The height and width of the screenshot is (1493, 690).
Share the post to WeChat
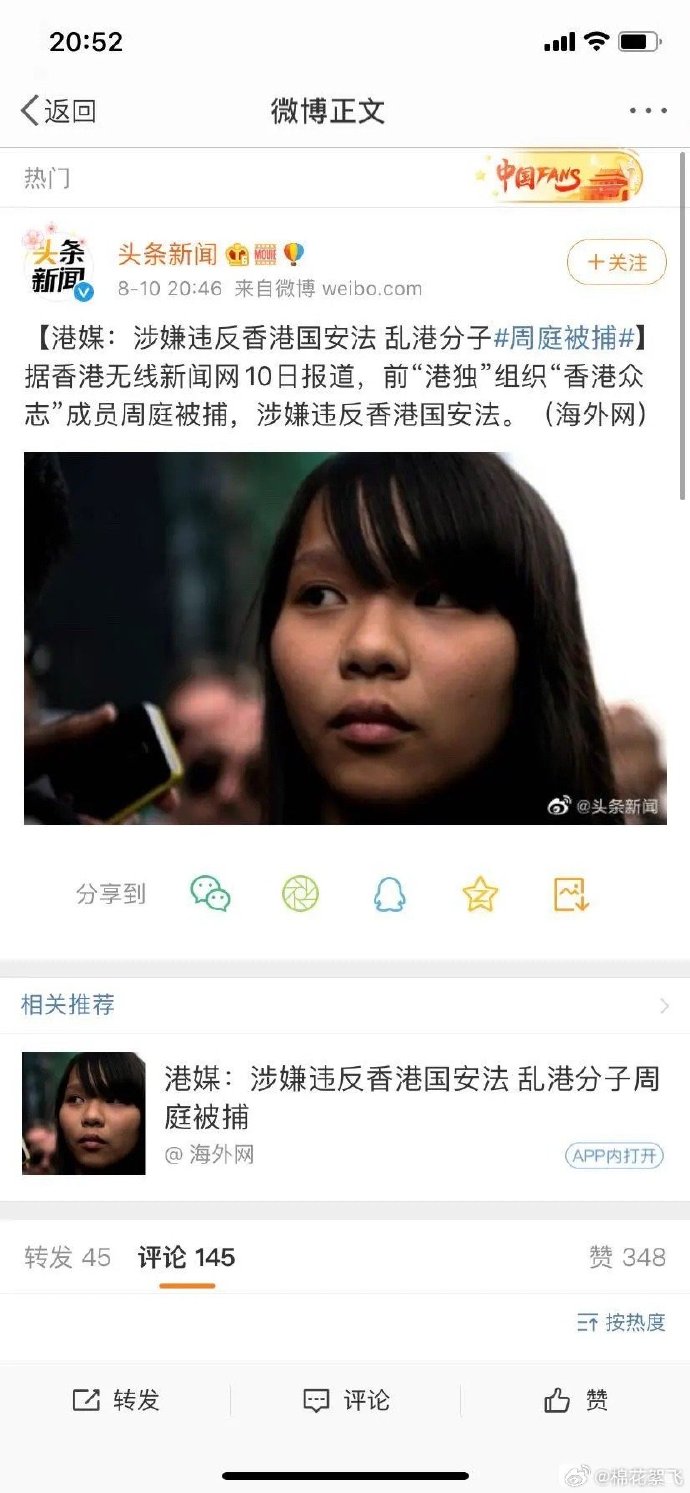(x=210, y=893)
